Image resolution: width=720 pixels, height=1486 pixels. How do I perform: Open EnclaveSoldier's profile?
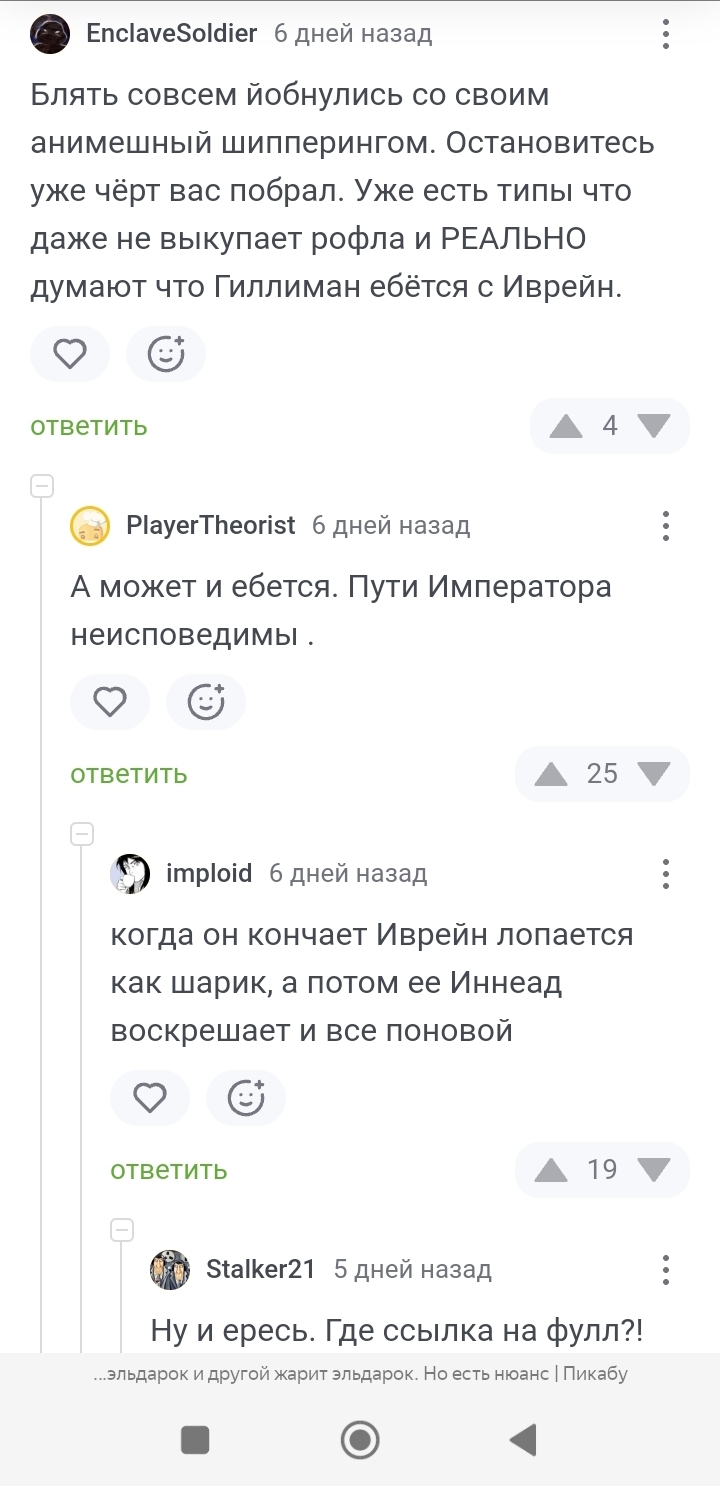[172, 34]
